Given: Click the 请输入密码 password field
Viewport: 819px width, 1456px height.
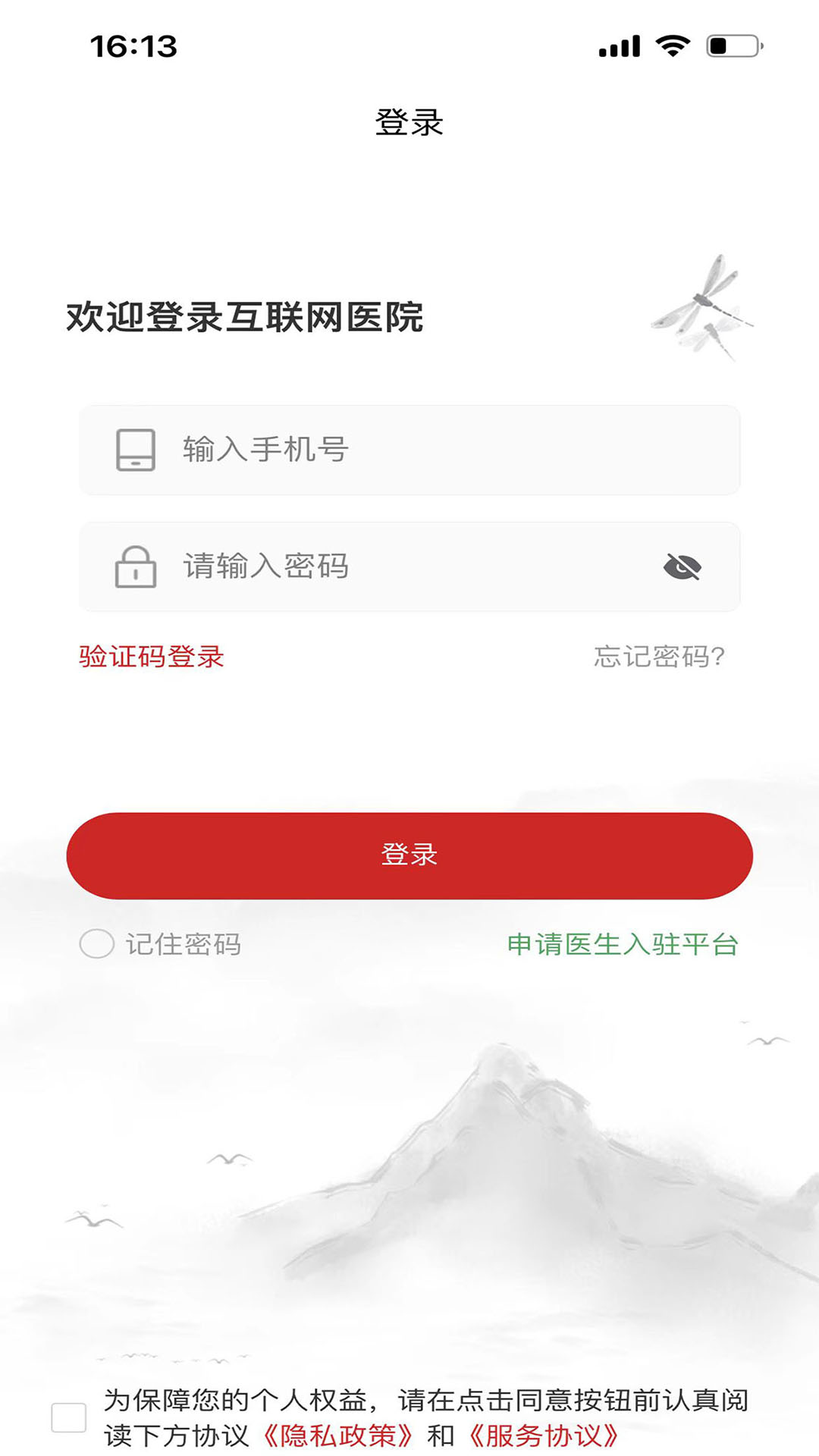Looking at the screenshot, I should point(409,566).
